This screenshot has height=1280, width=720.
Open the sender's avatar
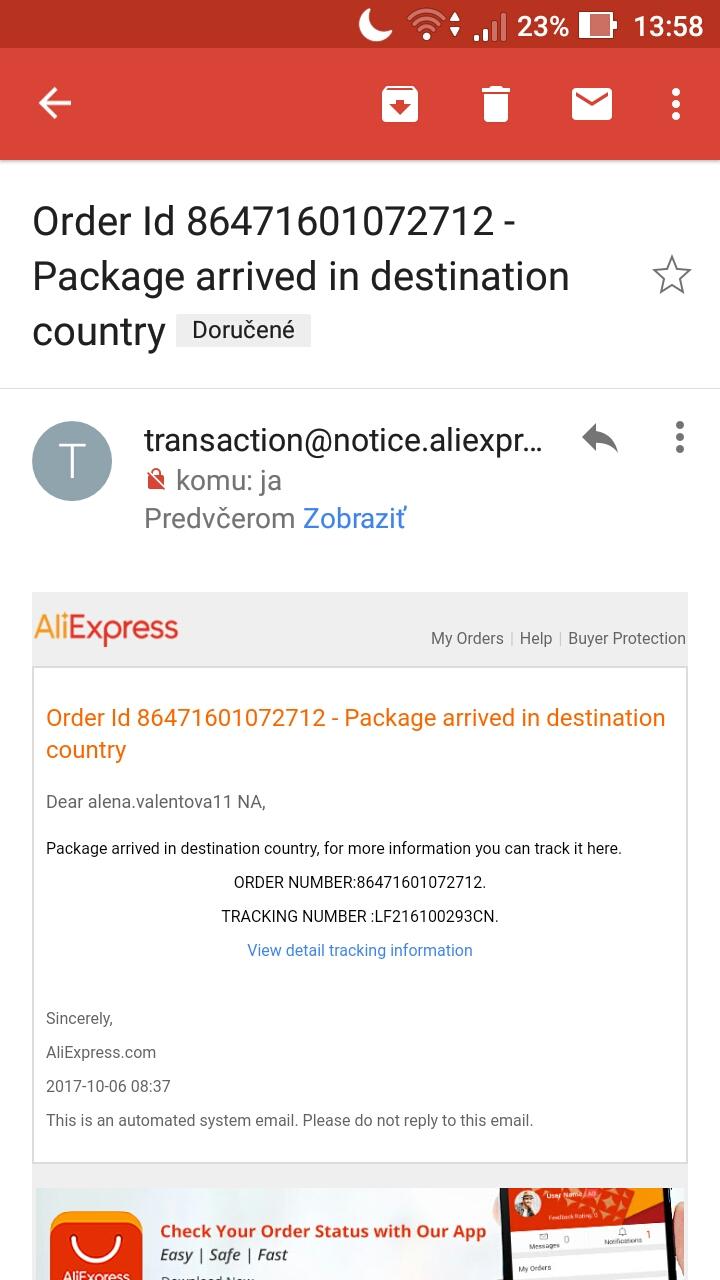(72, 461)
